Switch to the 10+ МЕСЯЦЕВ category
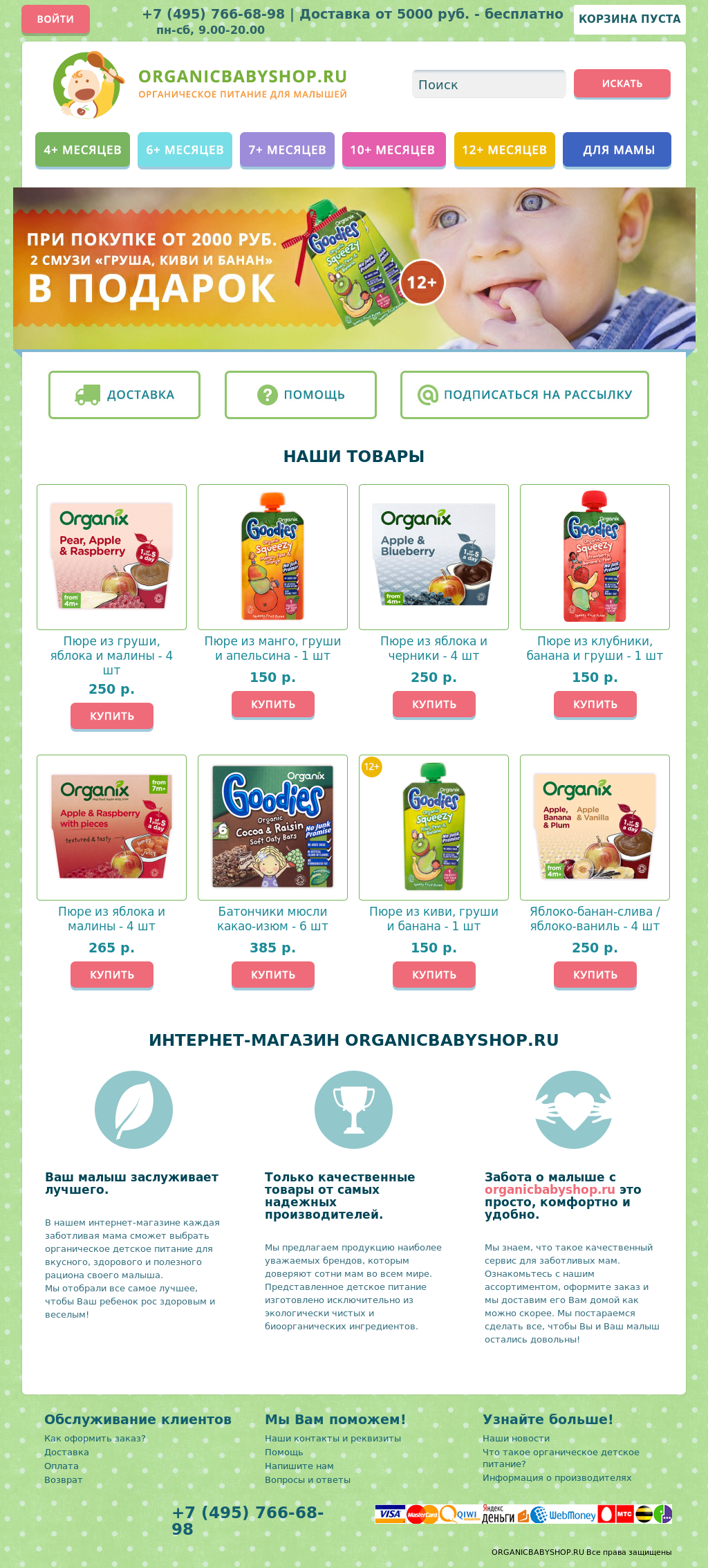 click(393, 149)
